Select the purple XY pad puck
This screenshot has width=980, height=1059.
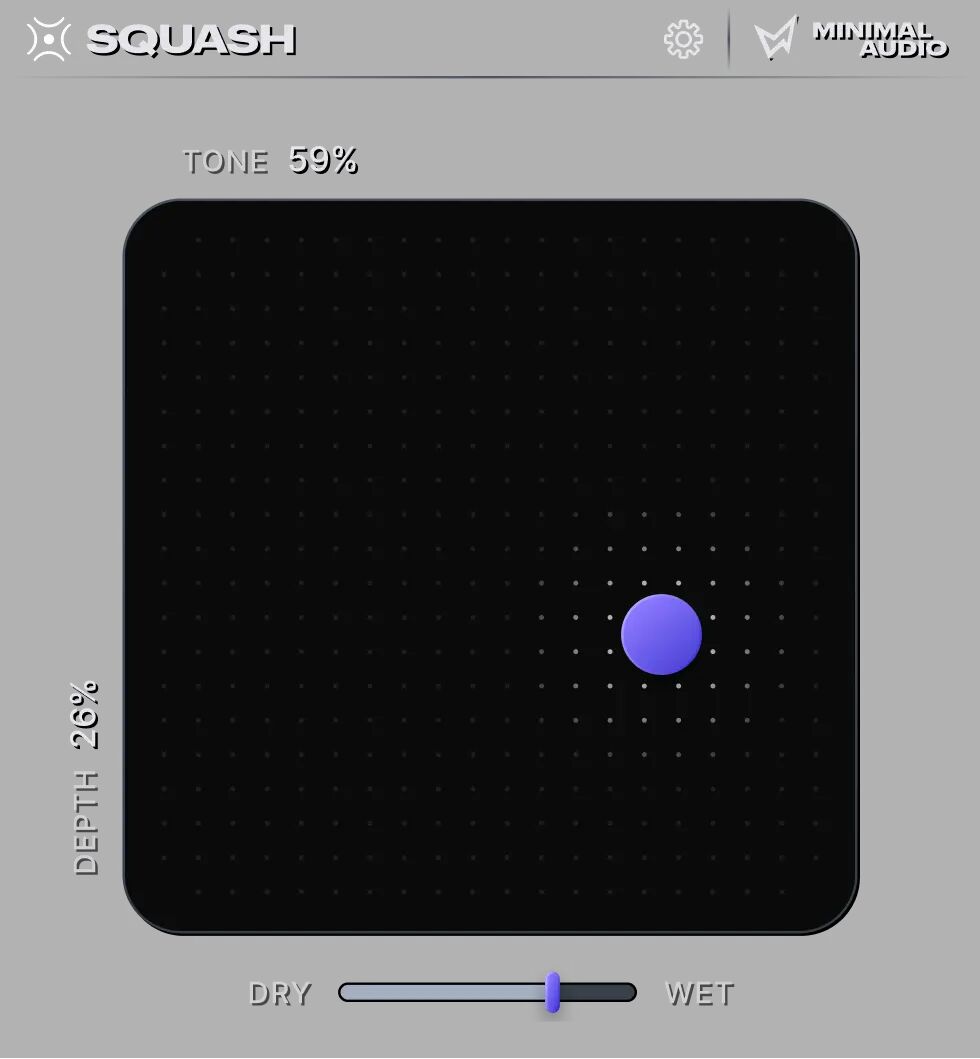[x=662, y=633]
